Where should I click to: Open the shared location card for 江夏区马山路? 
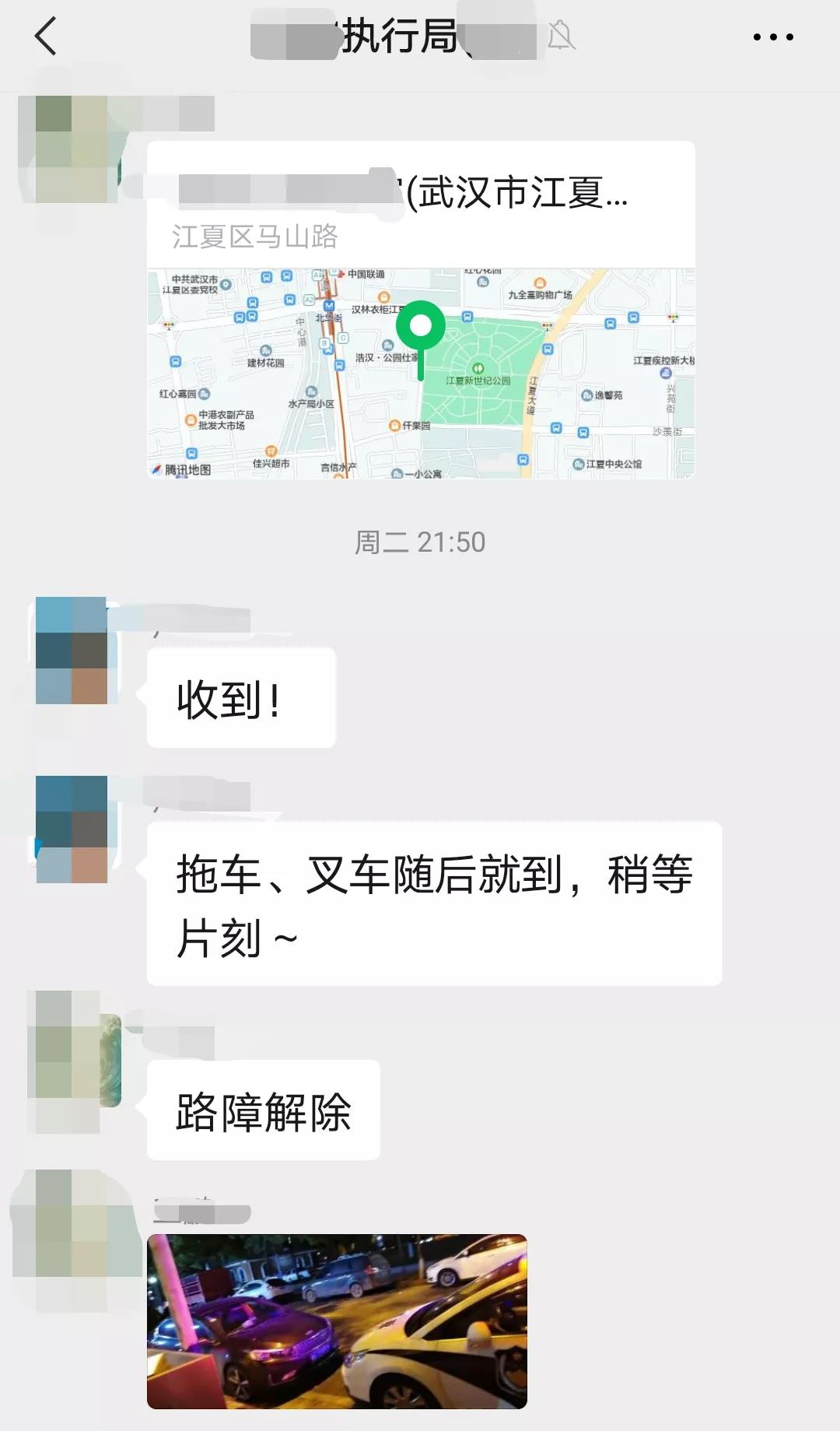pyautogui.click(x=420, y=310)
